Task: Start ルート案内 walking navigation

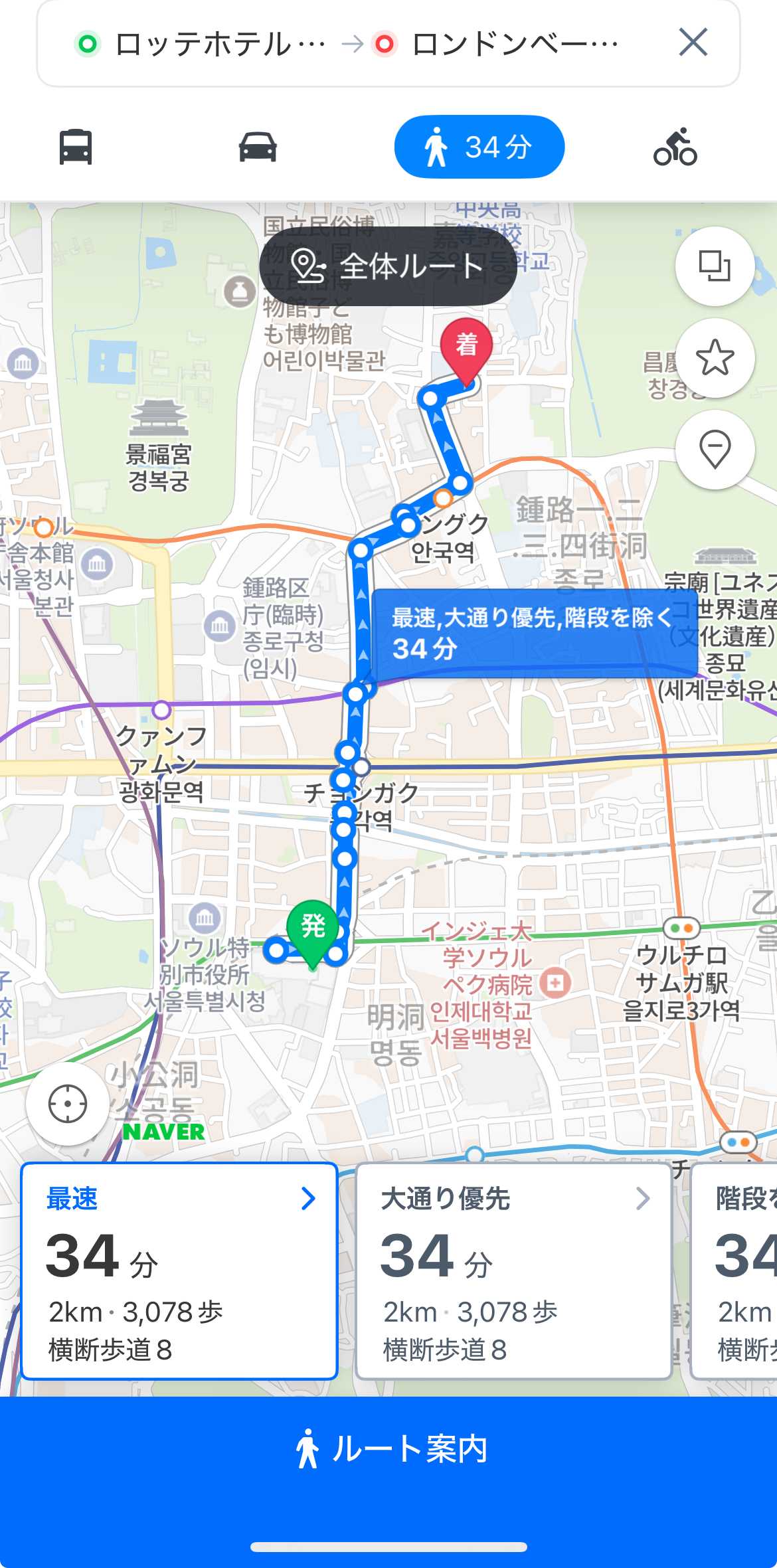Action: coord(388,1449)
